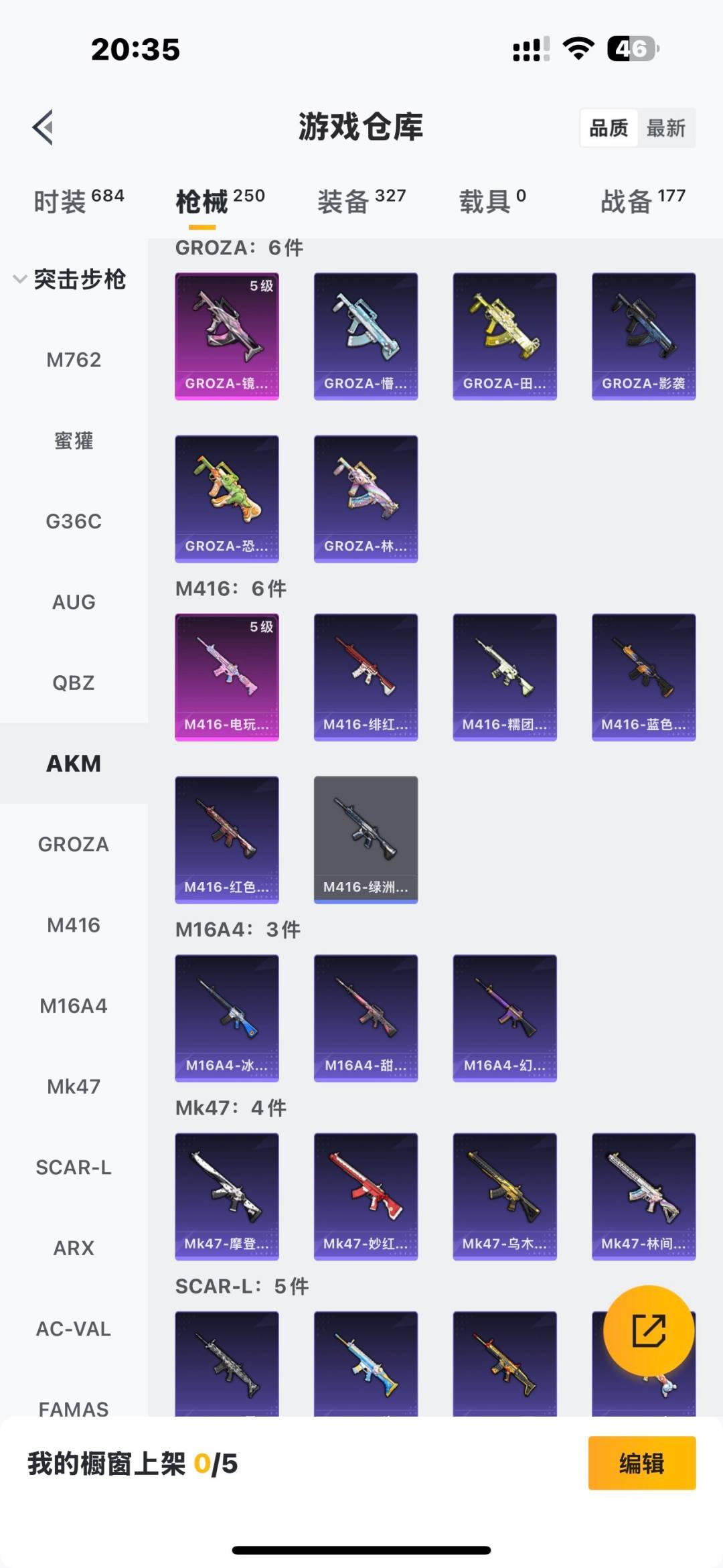Select the GROZA-田... golden skin

(x=504, y=335)
